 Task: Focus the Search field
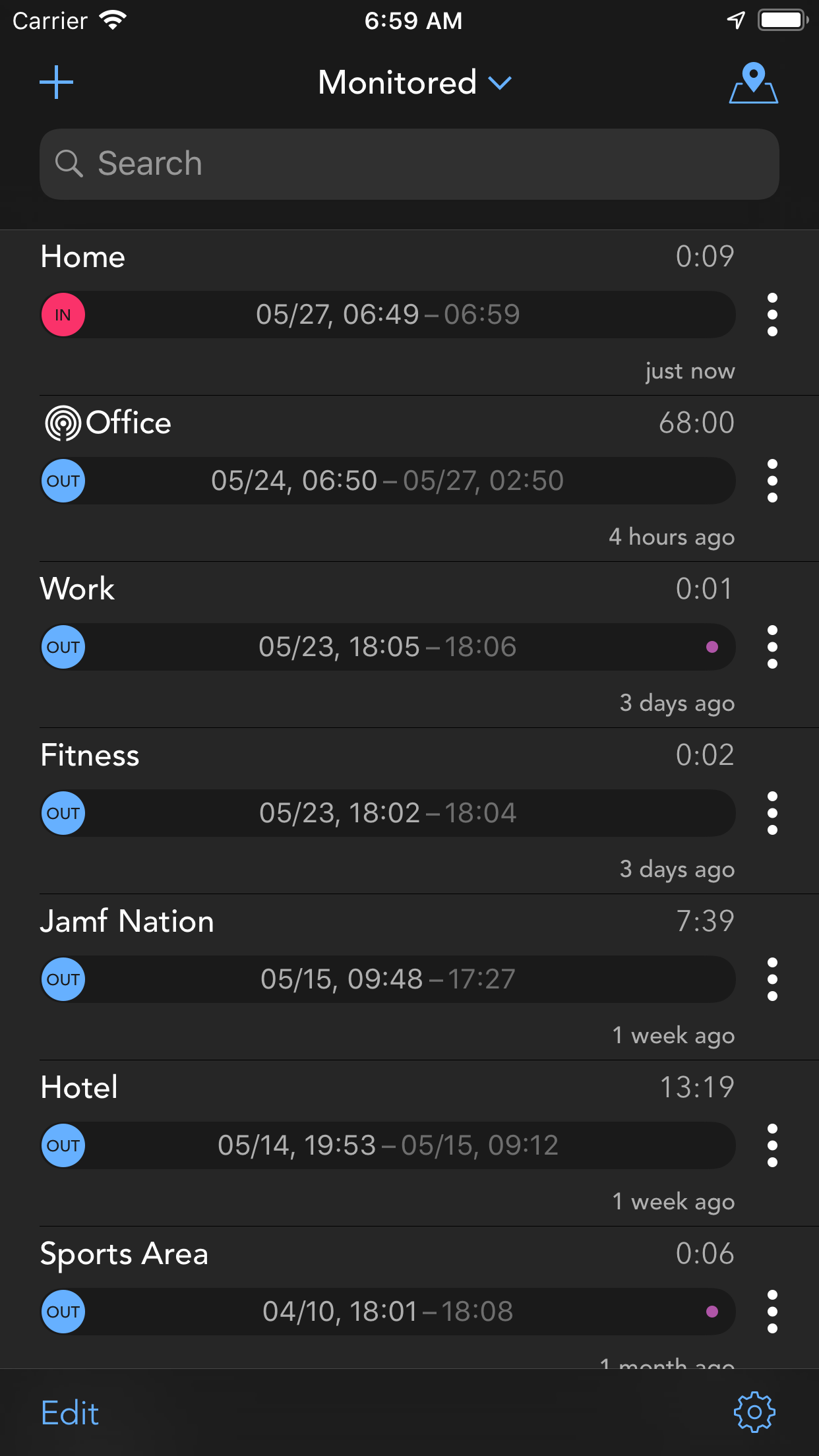click(x=409, y=164)
